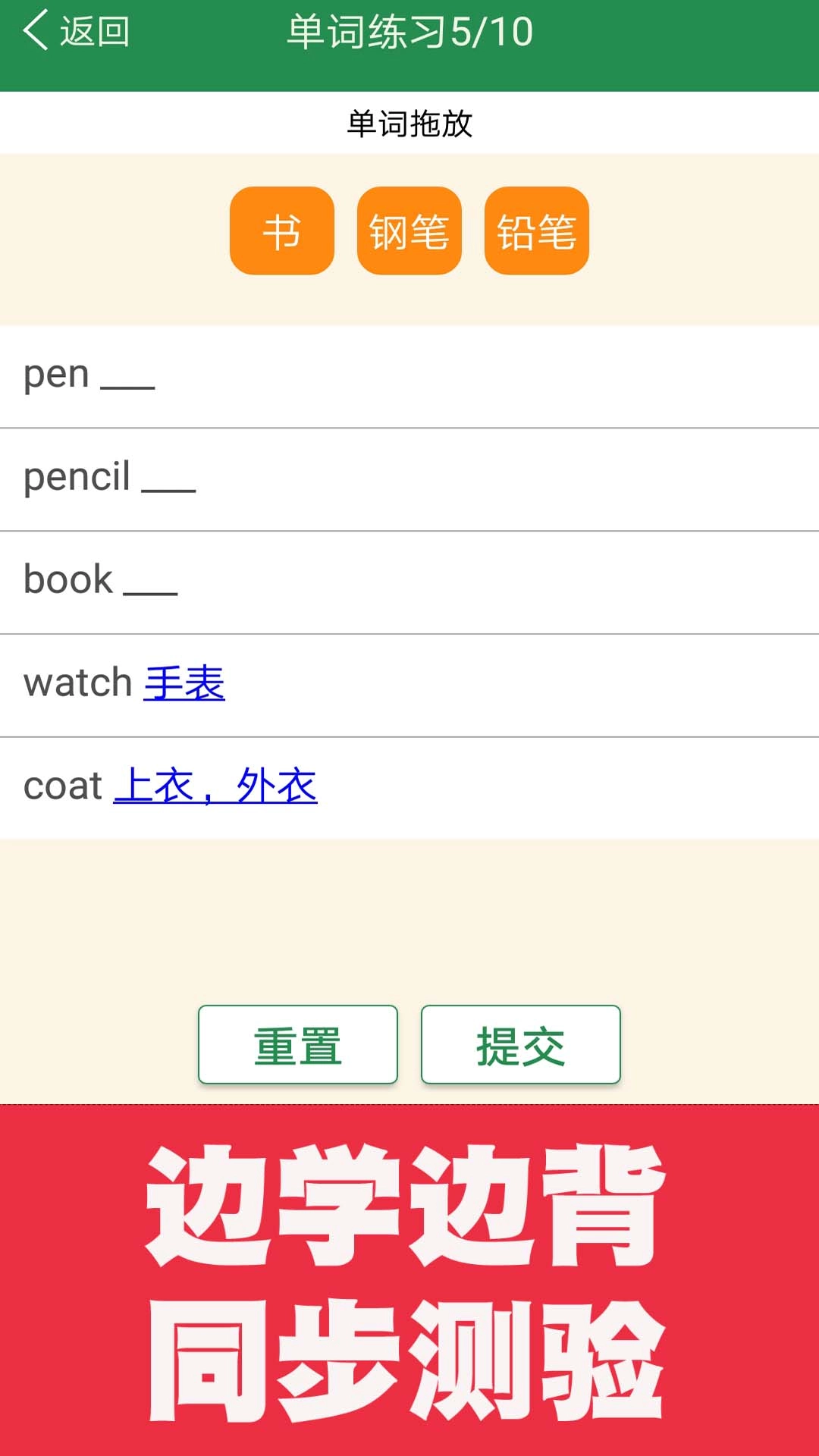Tap the back arrow icon

pos(34,33)
